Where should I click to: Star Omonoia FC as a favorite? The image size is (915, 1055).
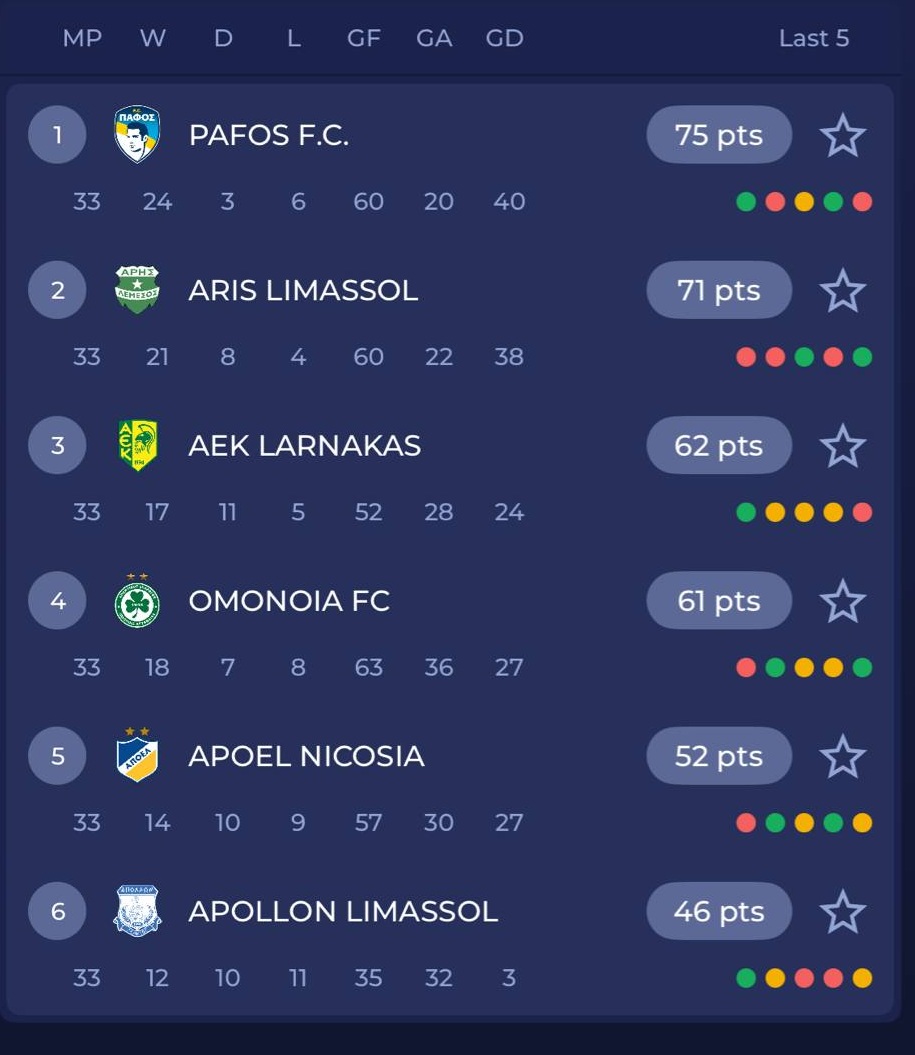tap(842, 601)
